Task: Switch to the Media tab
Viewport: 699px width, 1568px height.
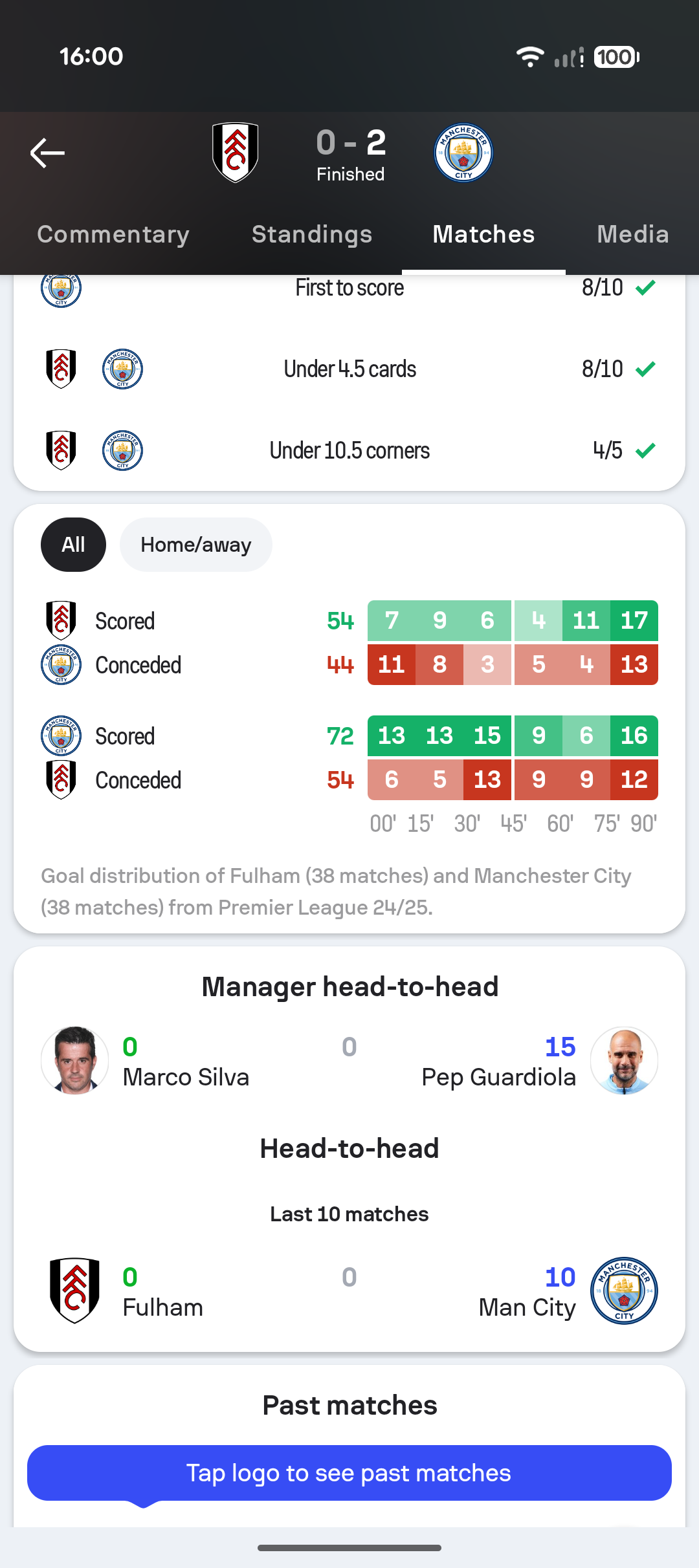Action: tap(632, 234)
